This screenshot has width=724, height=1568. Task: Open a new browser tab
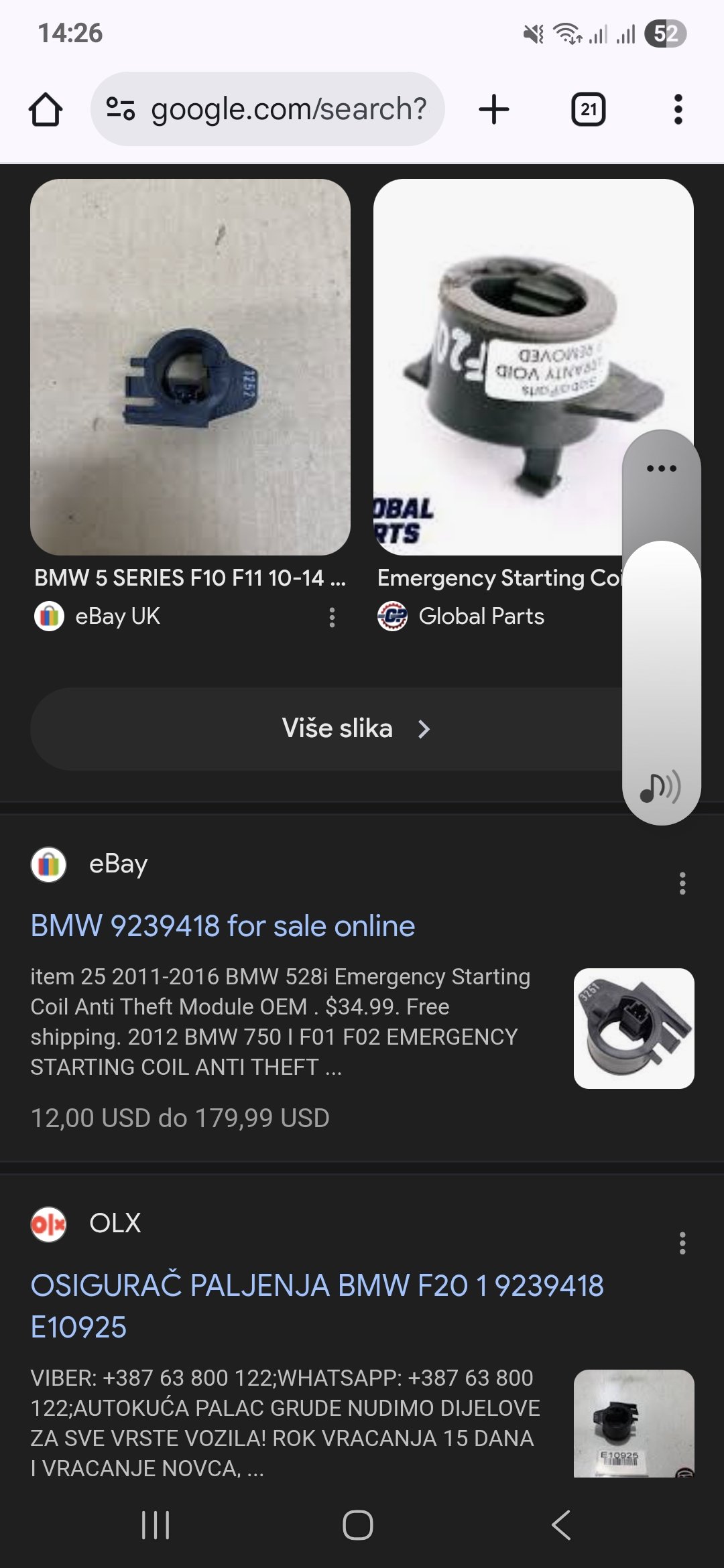point(494,109)
